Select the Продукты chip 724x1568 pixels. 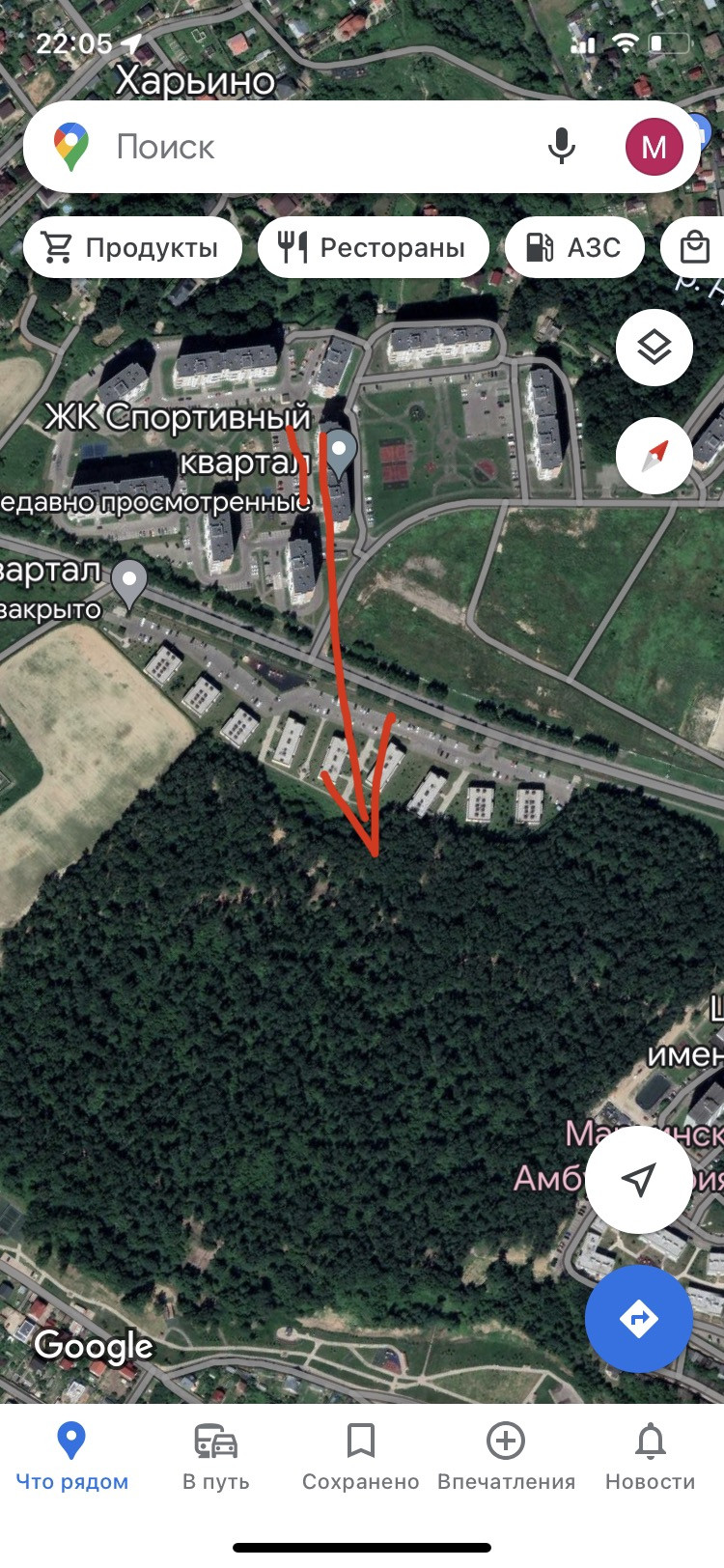pos(132,247)
